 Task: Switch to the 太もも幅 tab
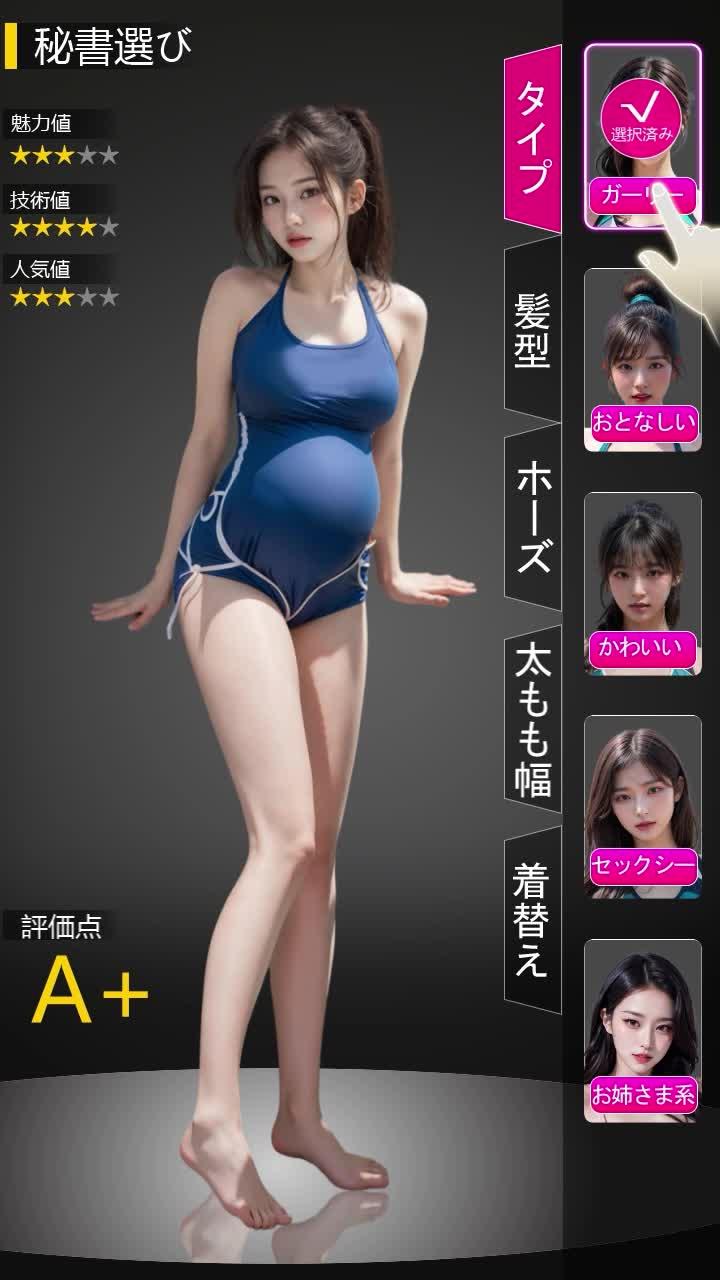532,722
